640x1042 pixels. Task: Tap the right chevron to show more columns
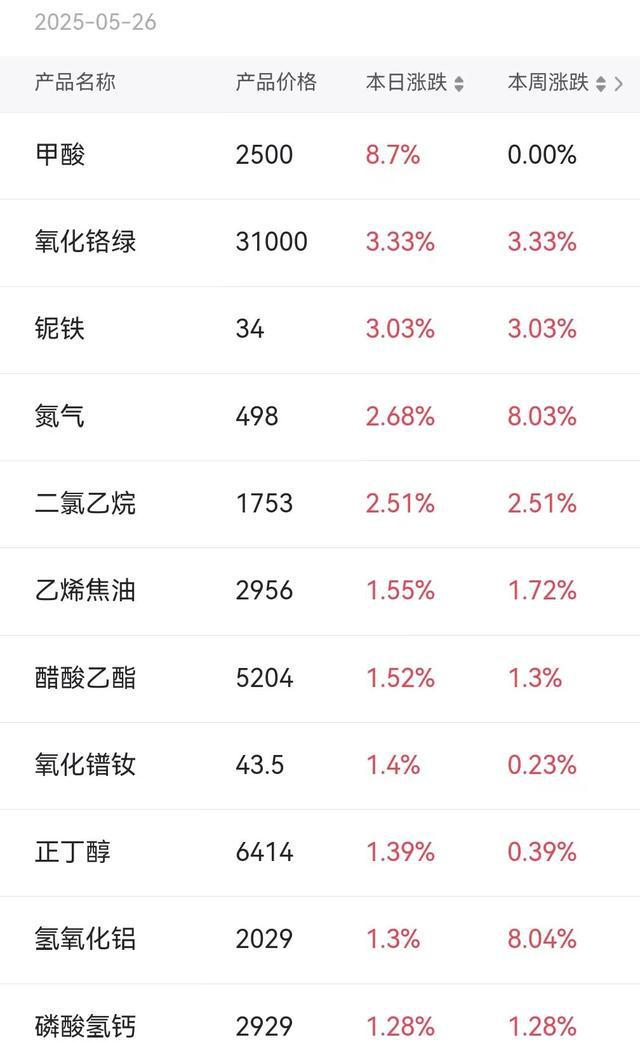click(x=619, y=83)
